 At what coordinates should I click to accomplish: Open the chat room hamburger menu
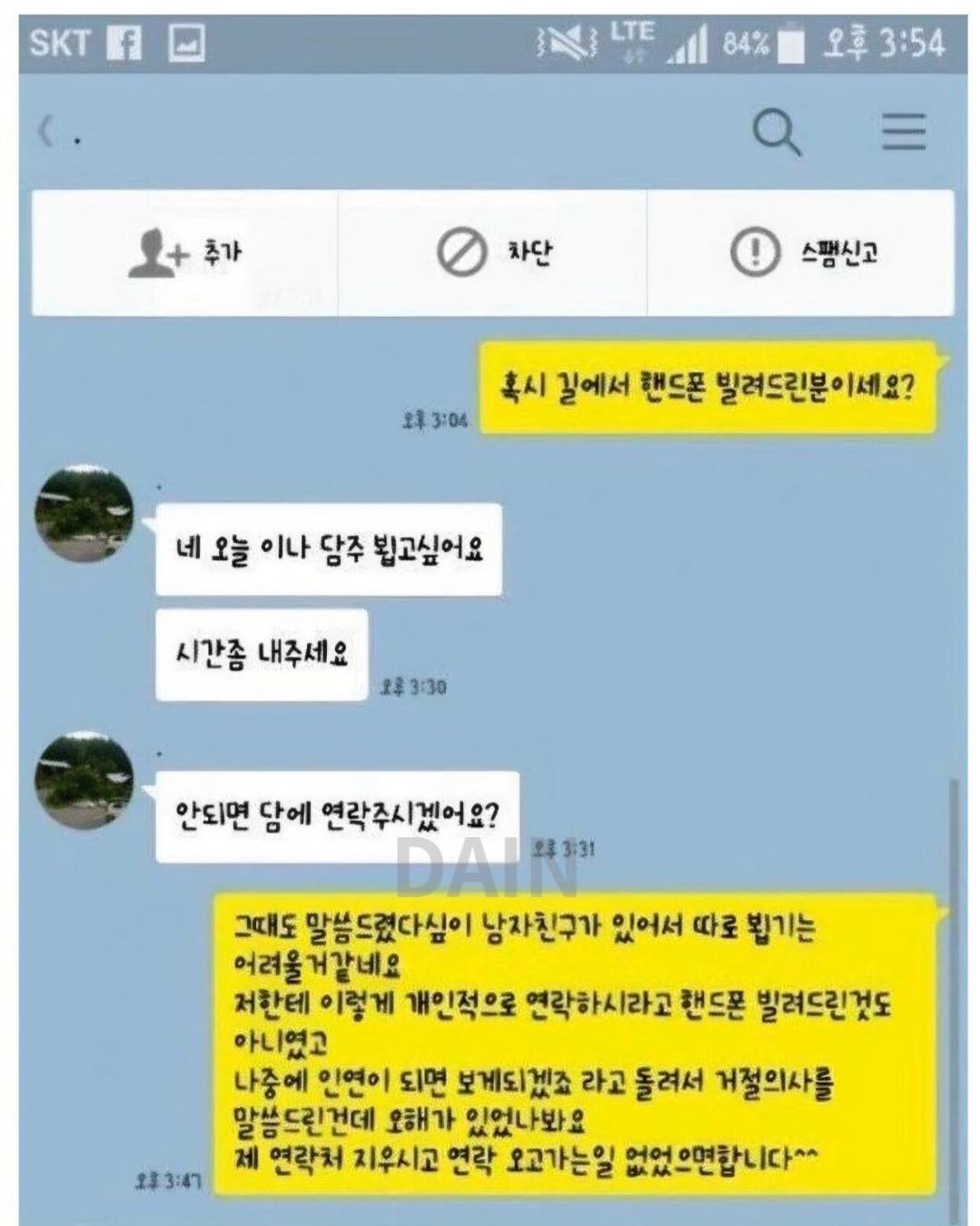click(x=904, y=133)
